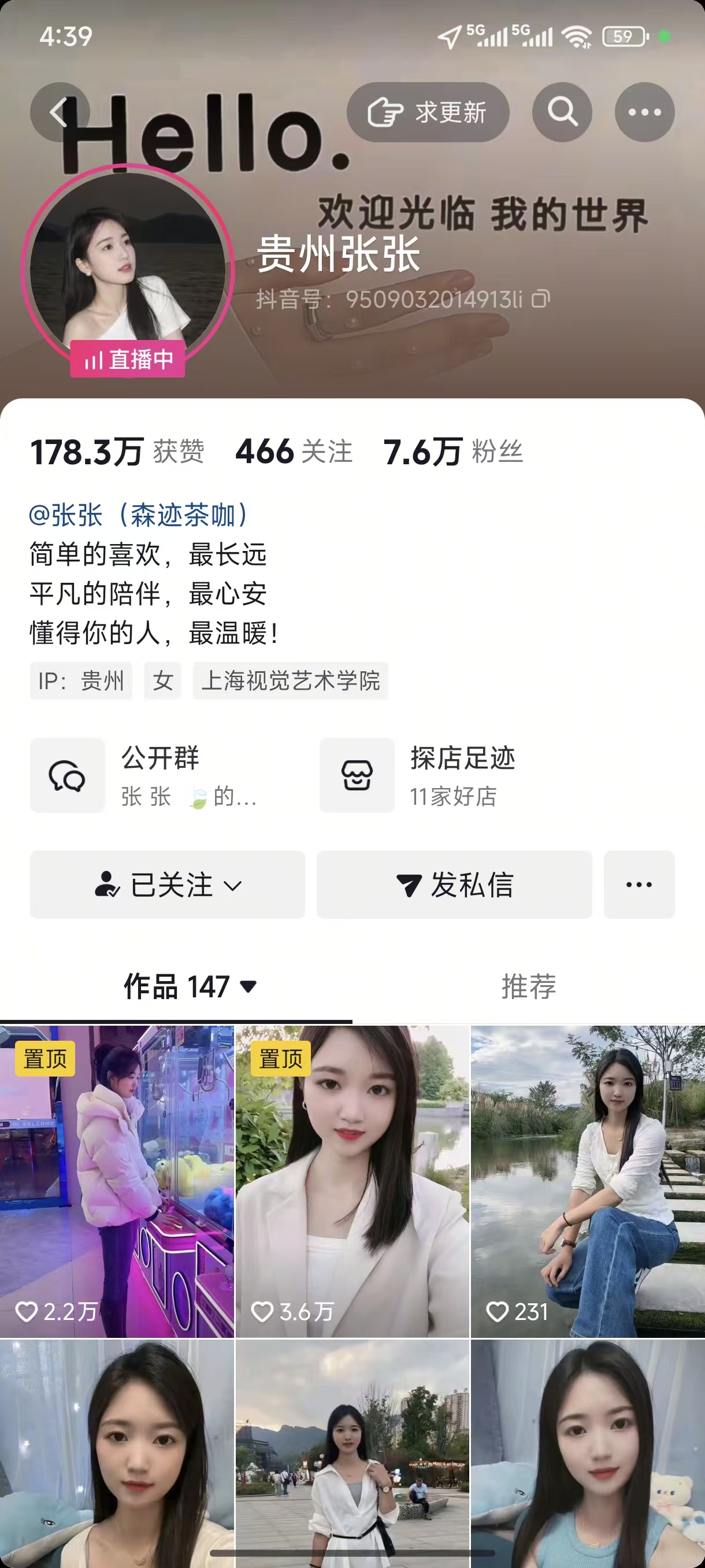Tap the 求更新 button

click(x=428, y=113)
